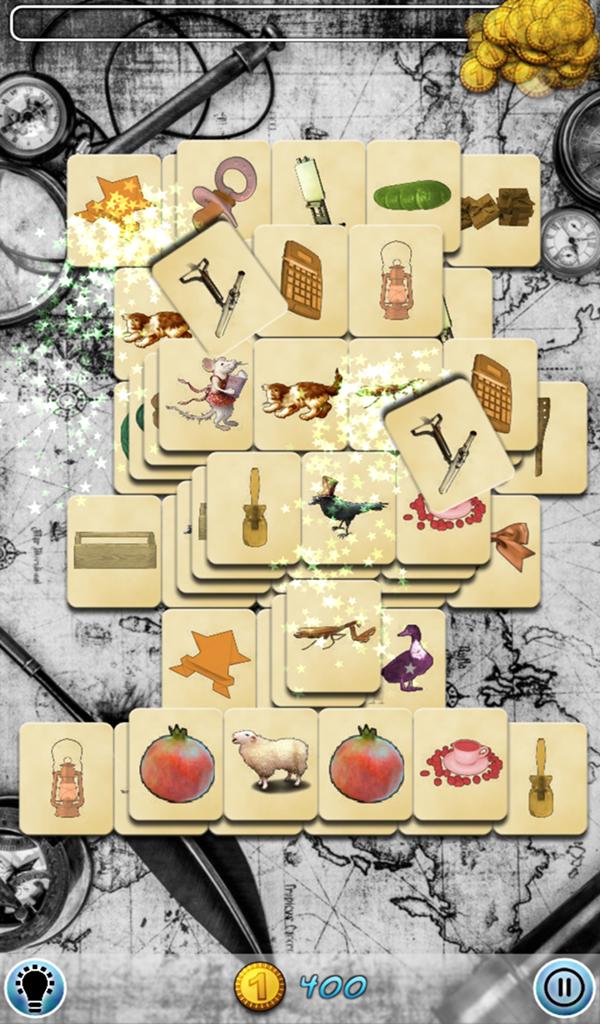Select the green cucumber tile

click(412, 195)
